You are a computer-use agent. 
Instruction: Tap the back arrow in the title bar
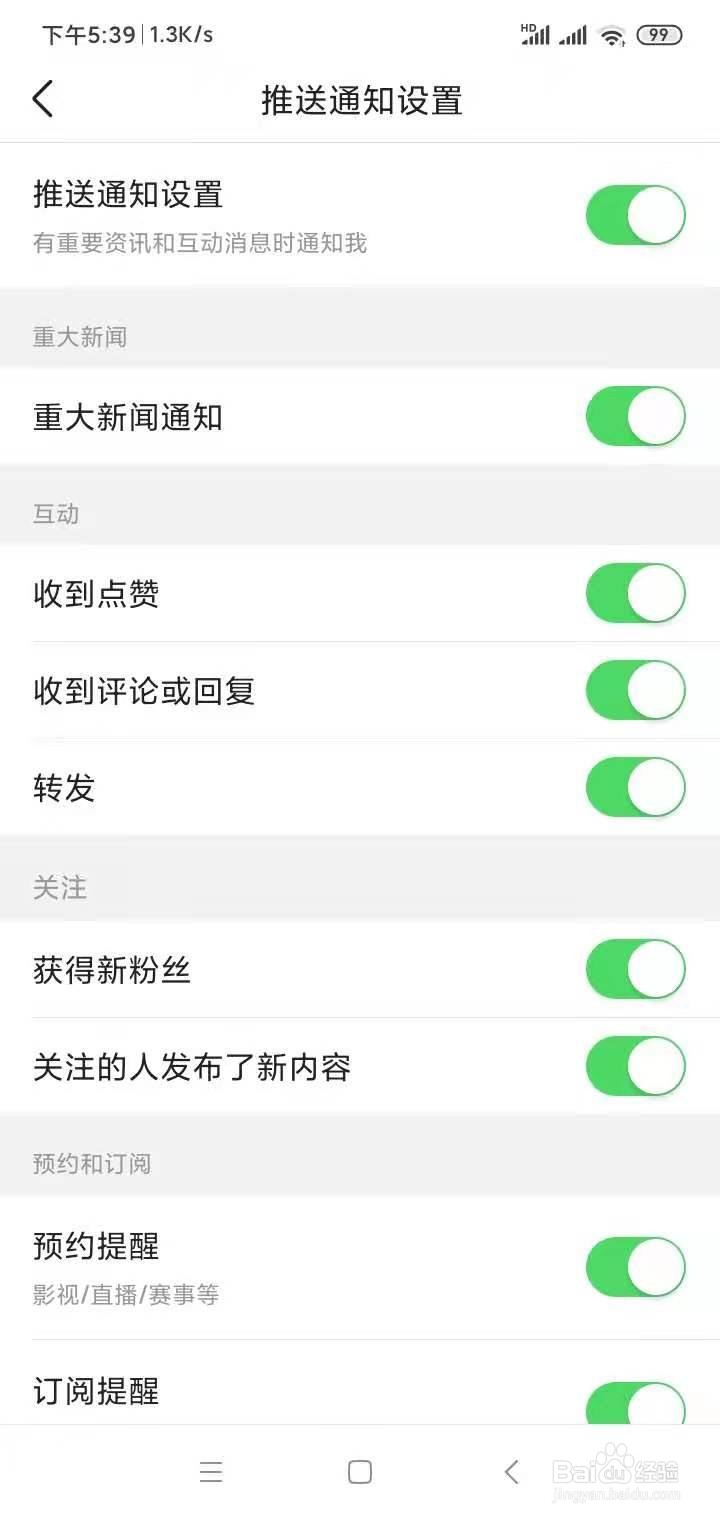[42, 100]
